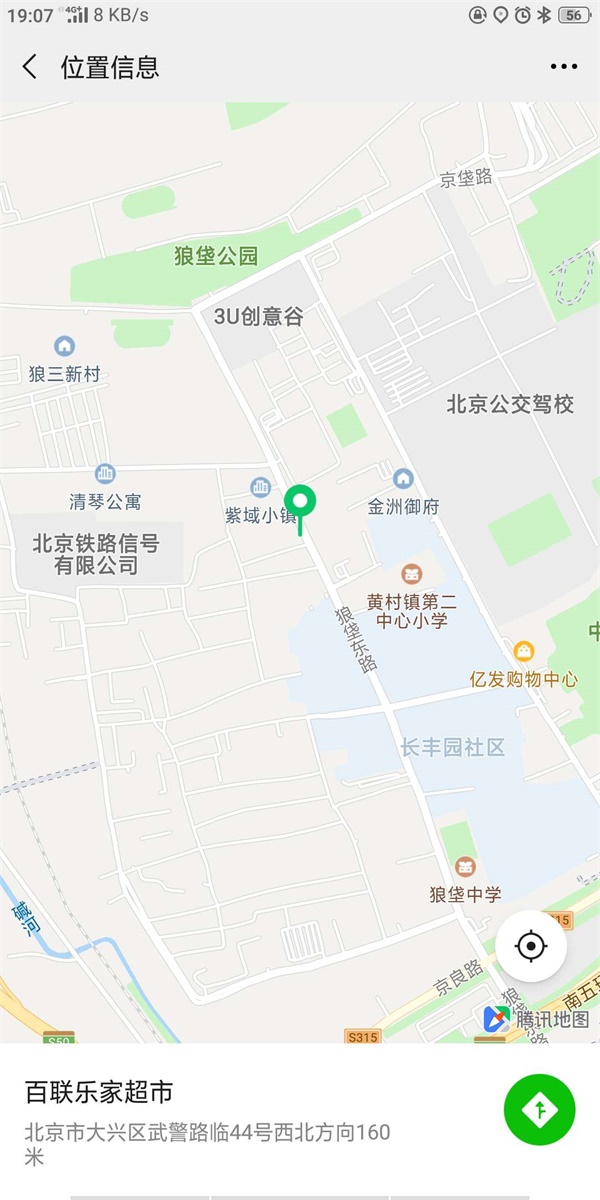Recenter the map on my location

click(x=531, y=946)
